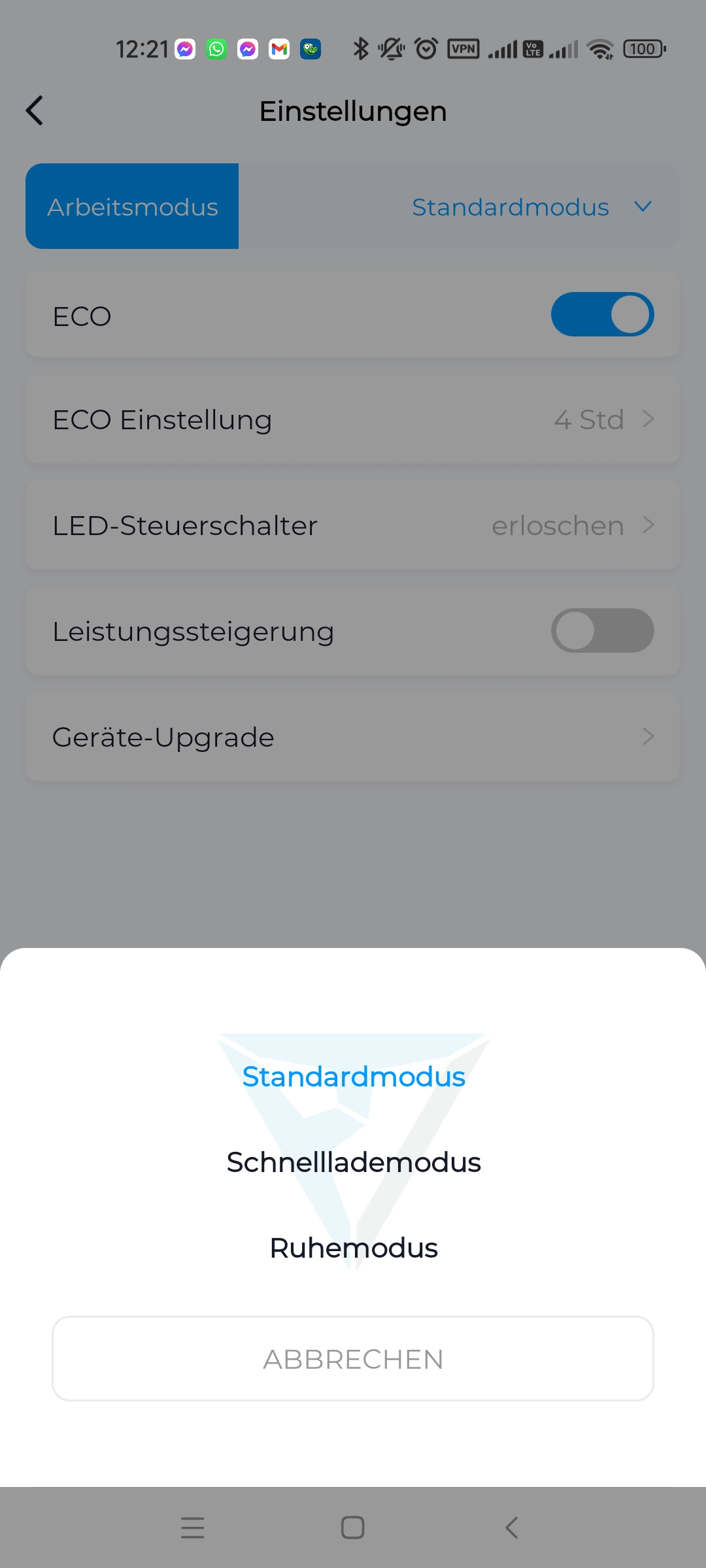The width and height of the screenshot is (706, 1568).
Task: Pick the Ruhemodus option
Action: [x=353, y=1248]
